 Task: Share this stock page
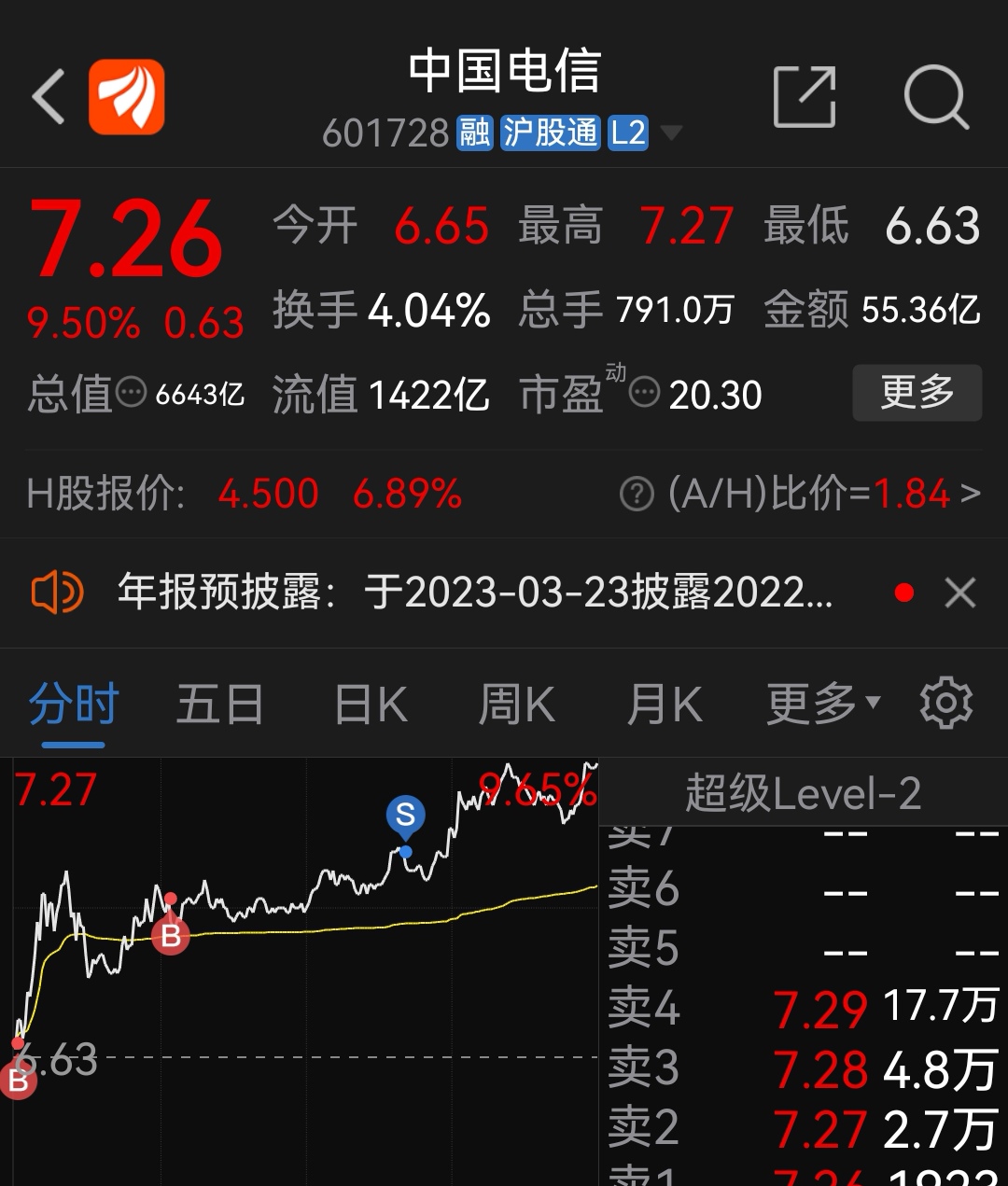(804, 97)
